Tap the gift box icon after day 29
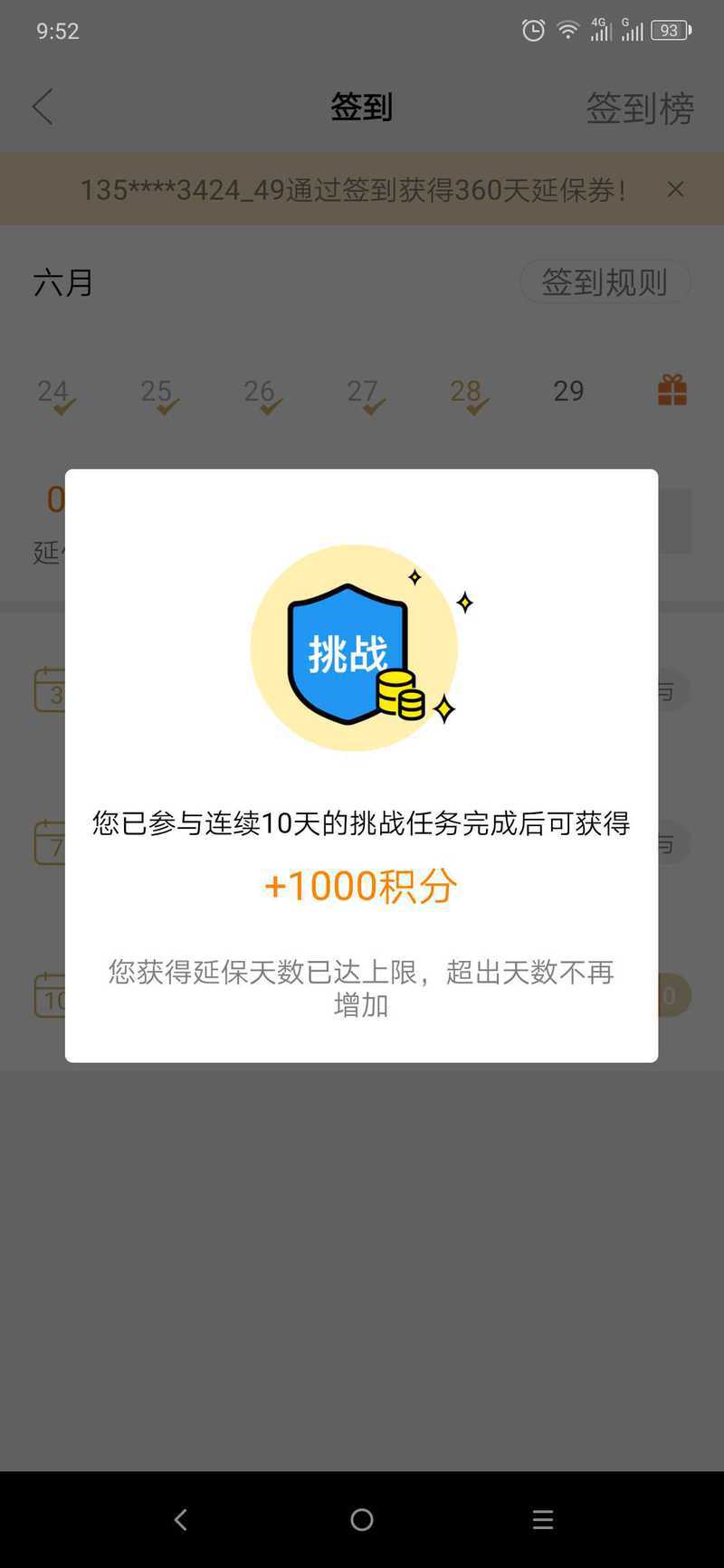724x1568 pixels. point(672,391)
